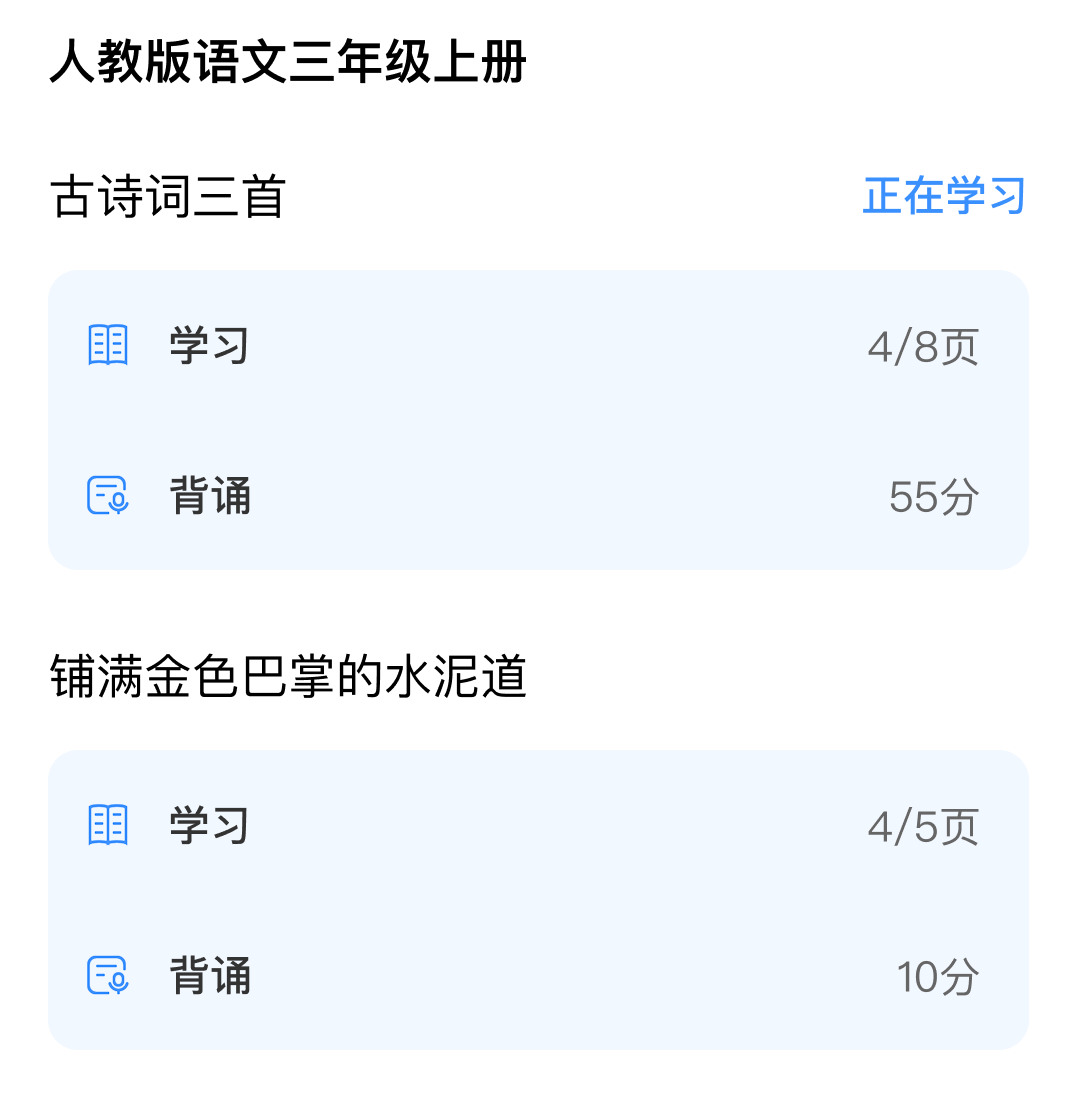The height and width of the screenshot is (1095, 1077).
Task: Open 背诵 row scoring 55分
Action: (x=538, y=496)
